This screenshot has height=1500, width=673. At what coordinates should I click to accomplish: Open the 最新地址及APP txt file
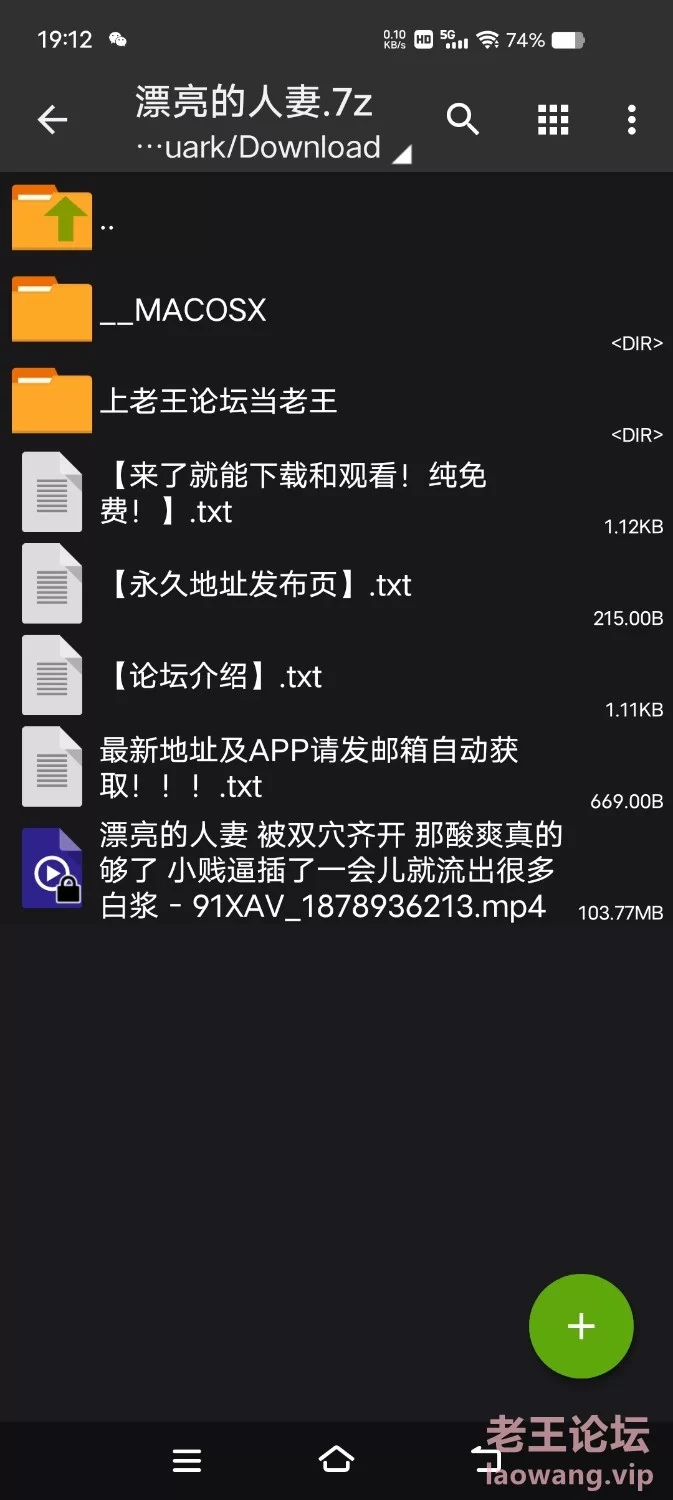click(x=336, y=768)
